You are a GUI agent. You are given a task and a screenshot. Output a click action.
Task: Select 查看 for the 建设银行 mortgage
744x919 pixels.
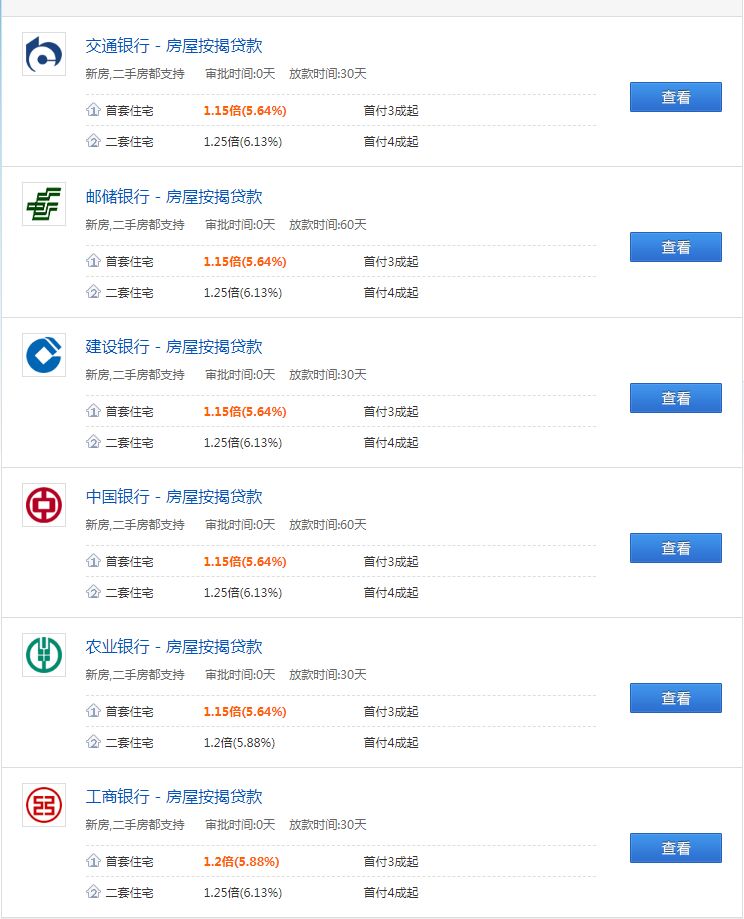(x=675, y=397)
